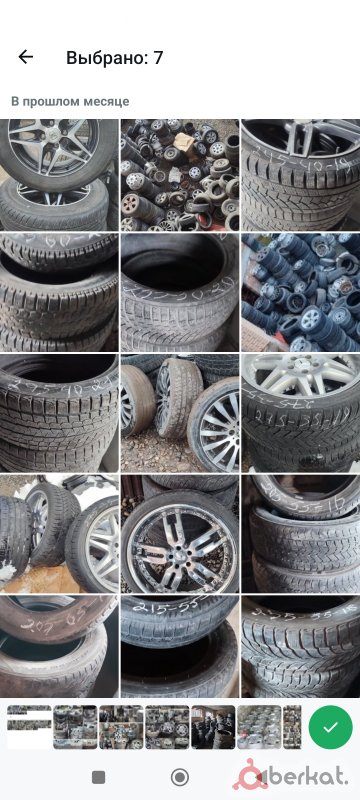Open the photo of wheels standing on gravel
Screen dimensions: 360x800
click(x=179, y=413)
